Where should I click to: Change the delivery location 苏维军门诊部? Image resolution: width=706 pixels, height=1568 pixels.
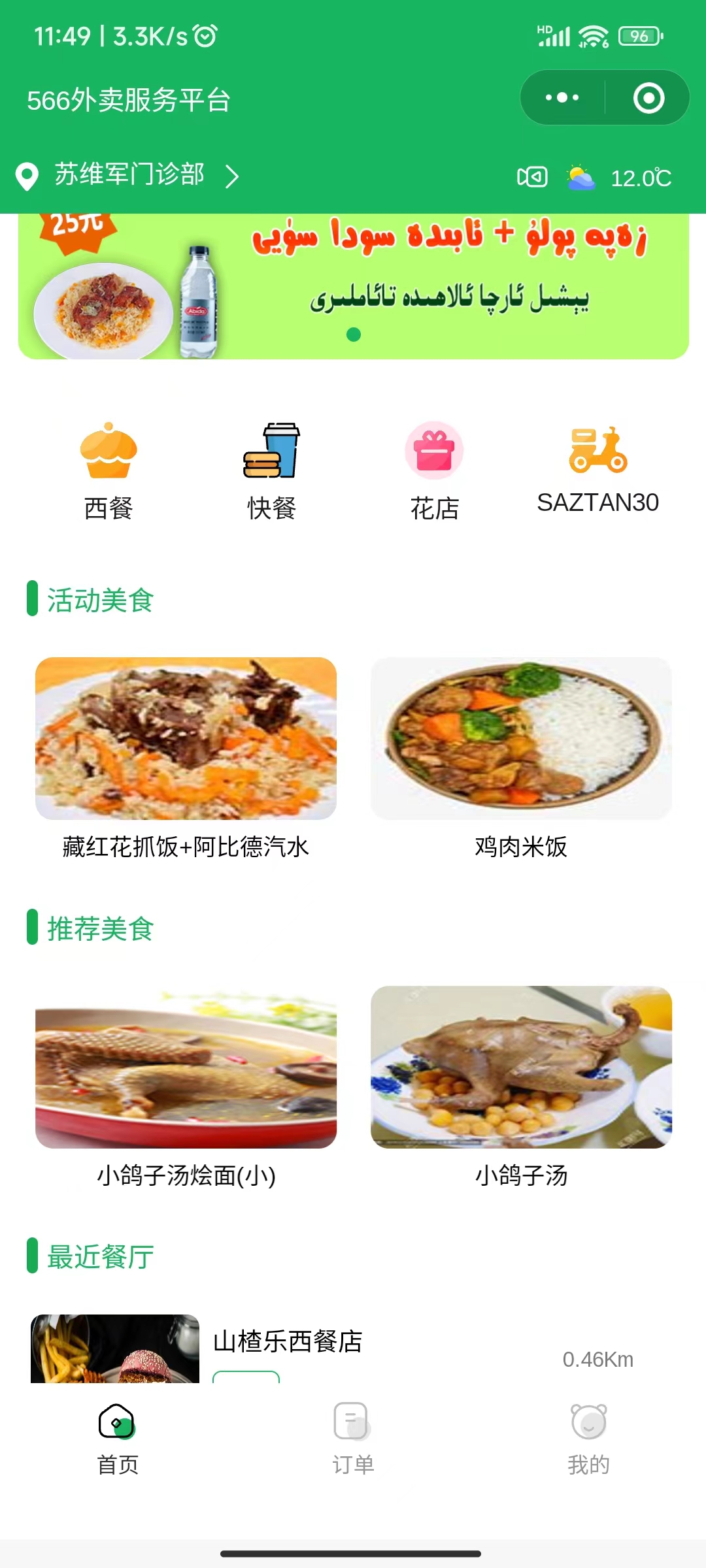[x=128, y=175]
